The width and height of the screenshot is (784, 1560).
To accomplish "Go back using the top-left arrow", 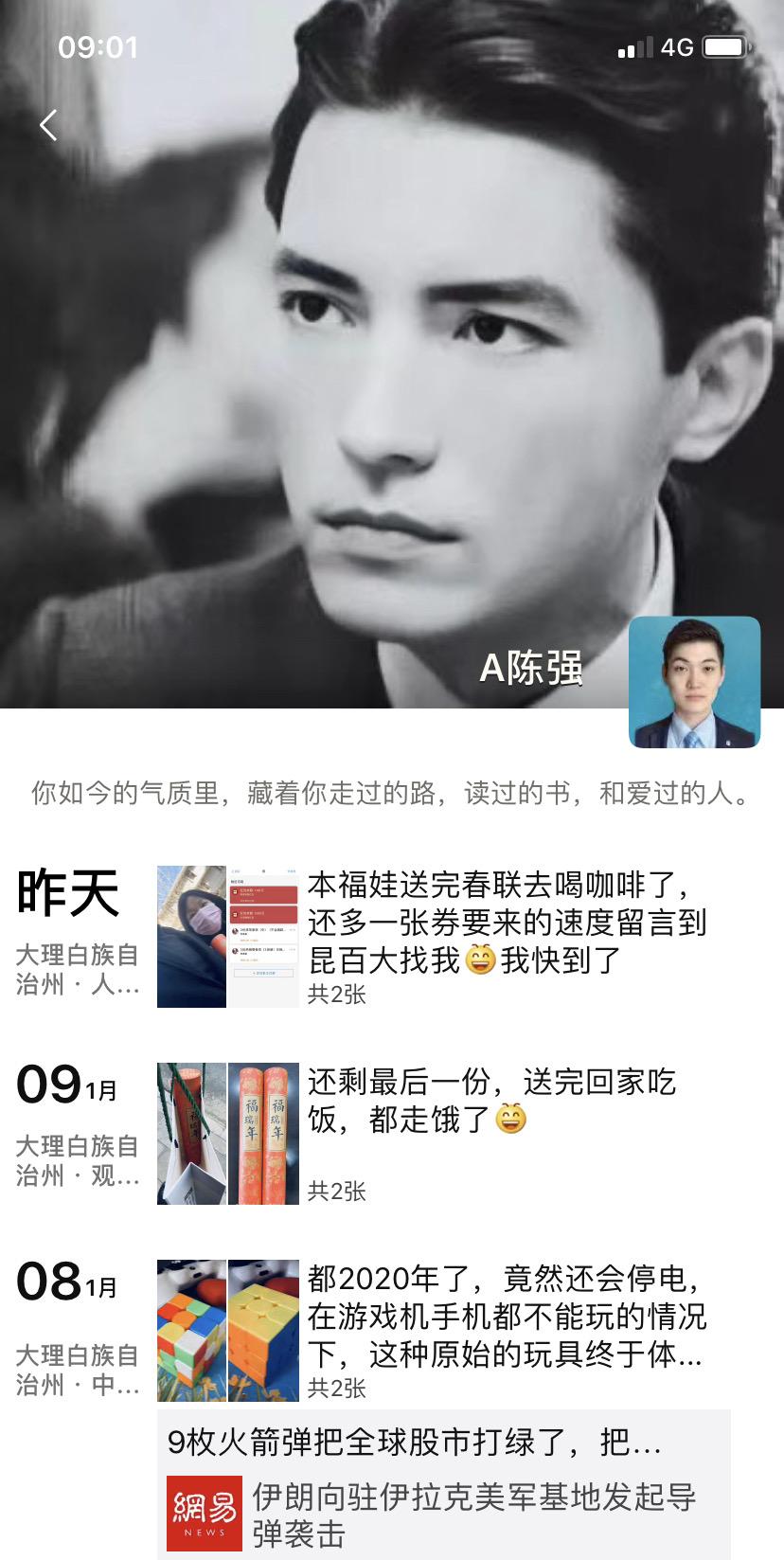I will (49, 124).
